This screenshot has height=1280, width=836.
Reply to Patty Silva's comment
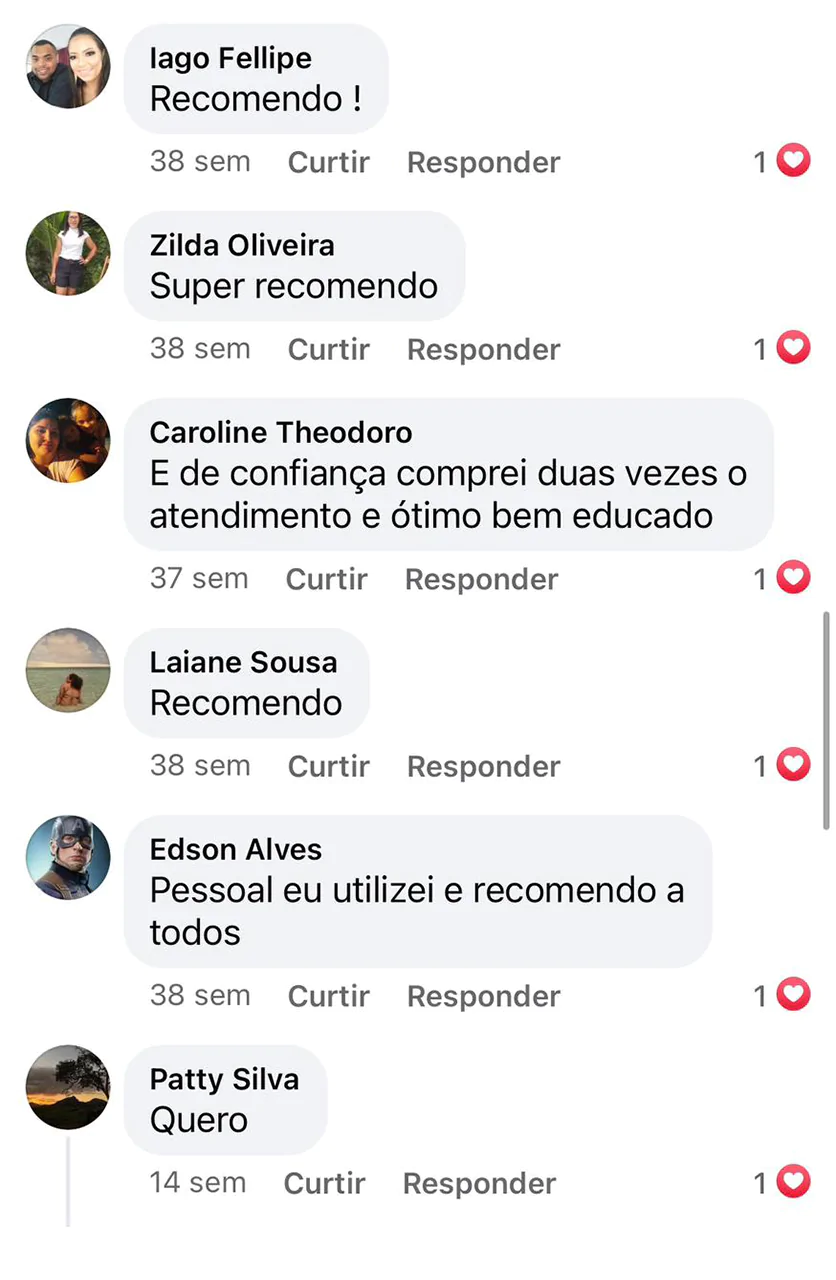click(479, 1183)
